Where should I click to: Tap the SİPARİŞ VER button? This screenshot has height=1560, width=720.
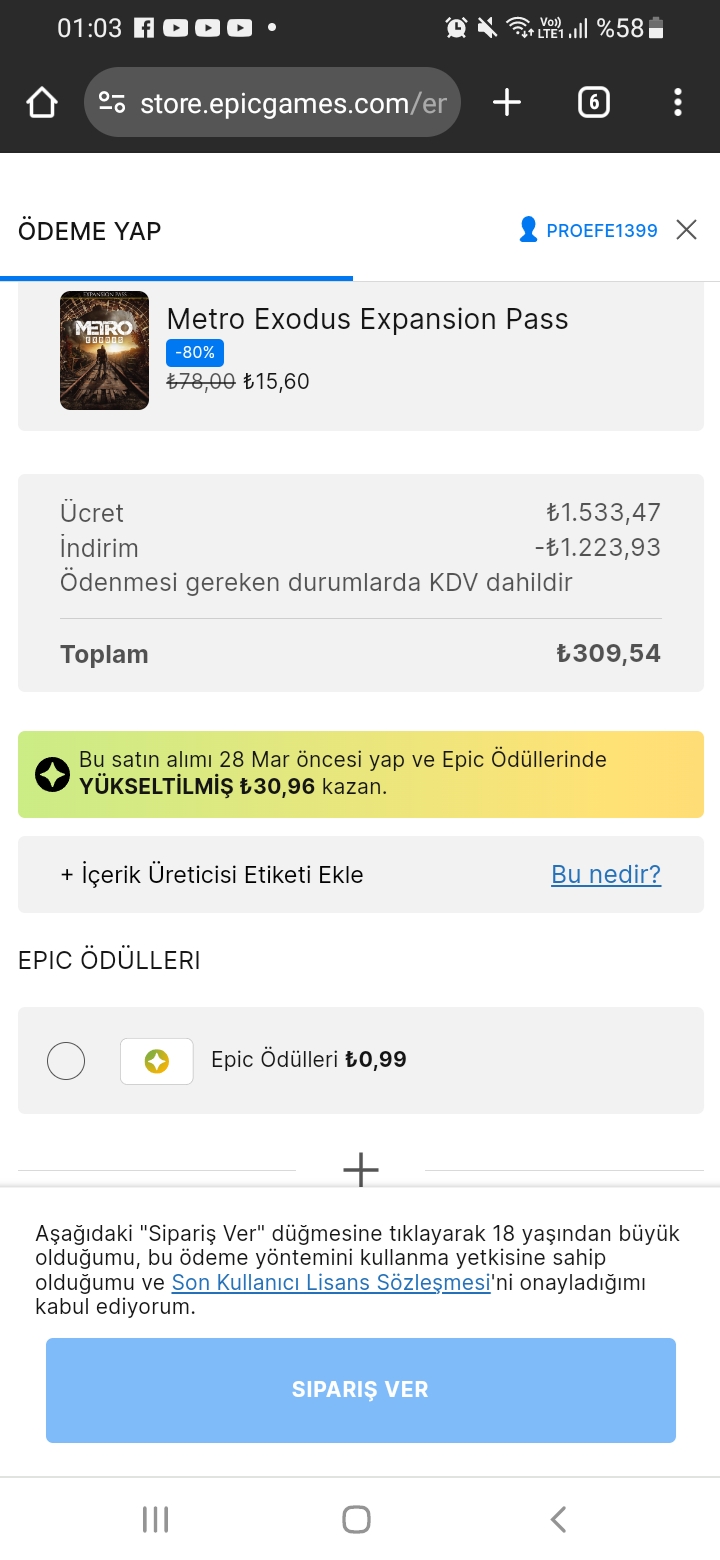(361, 1390)
